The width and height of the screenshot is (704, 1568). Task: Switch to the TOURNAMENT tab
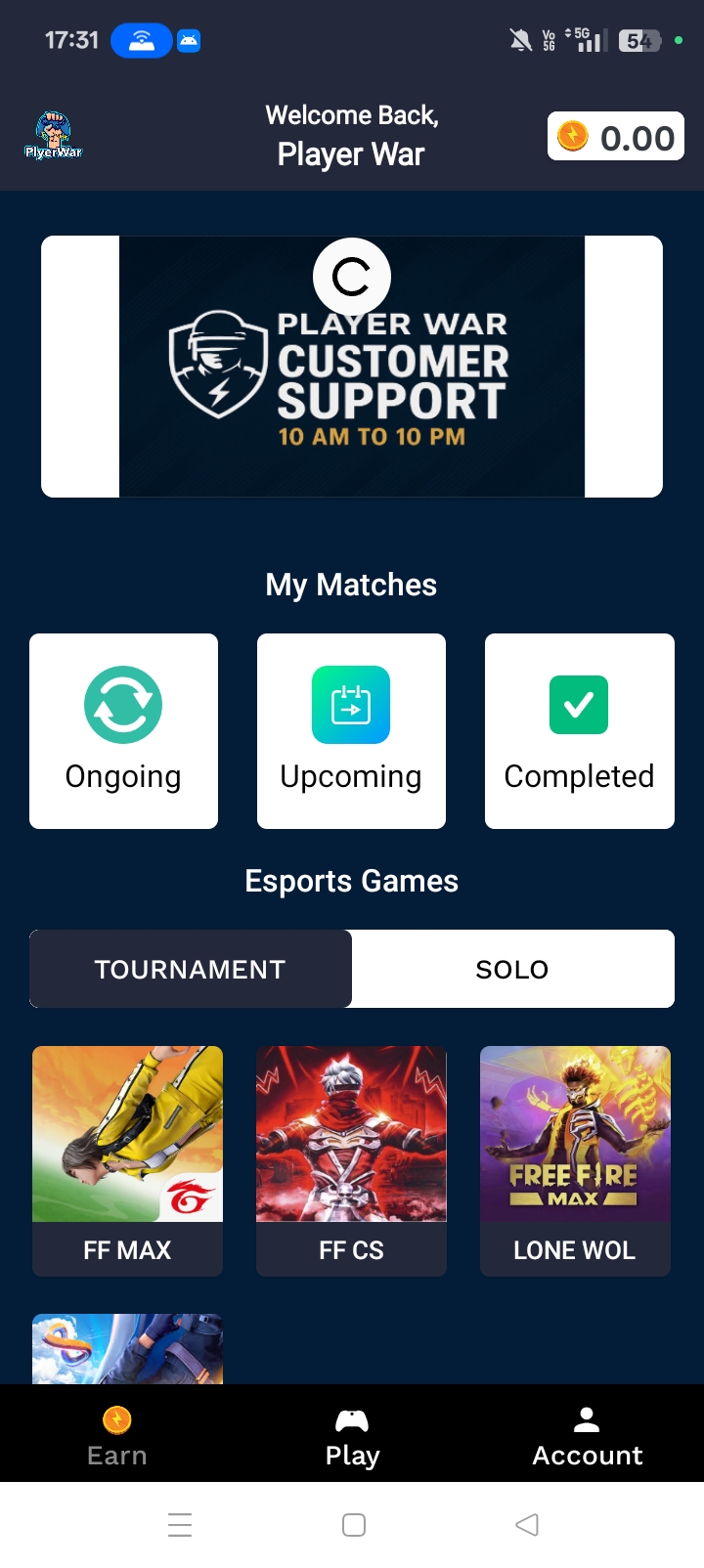coord(191,969)
